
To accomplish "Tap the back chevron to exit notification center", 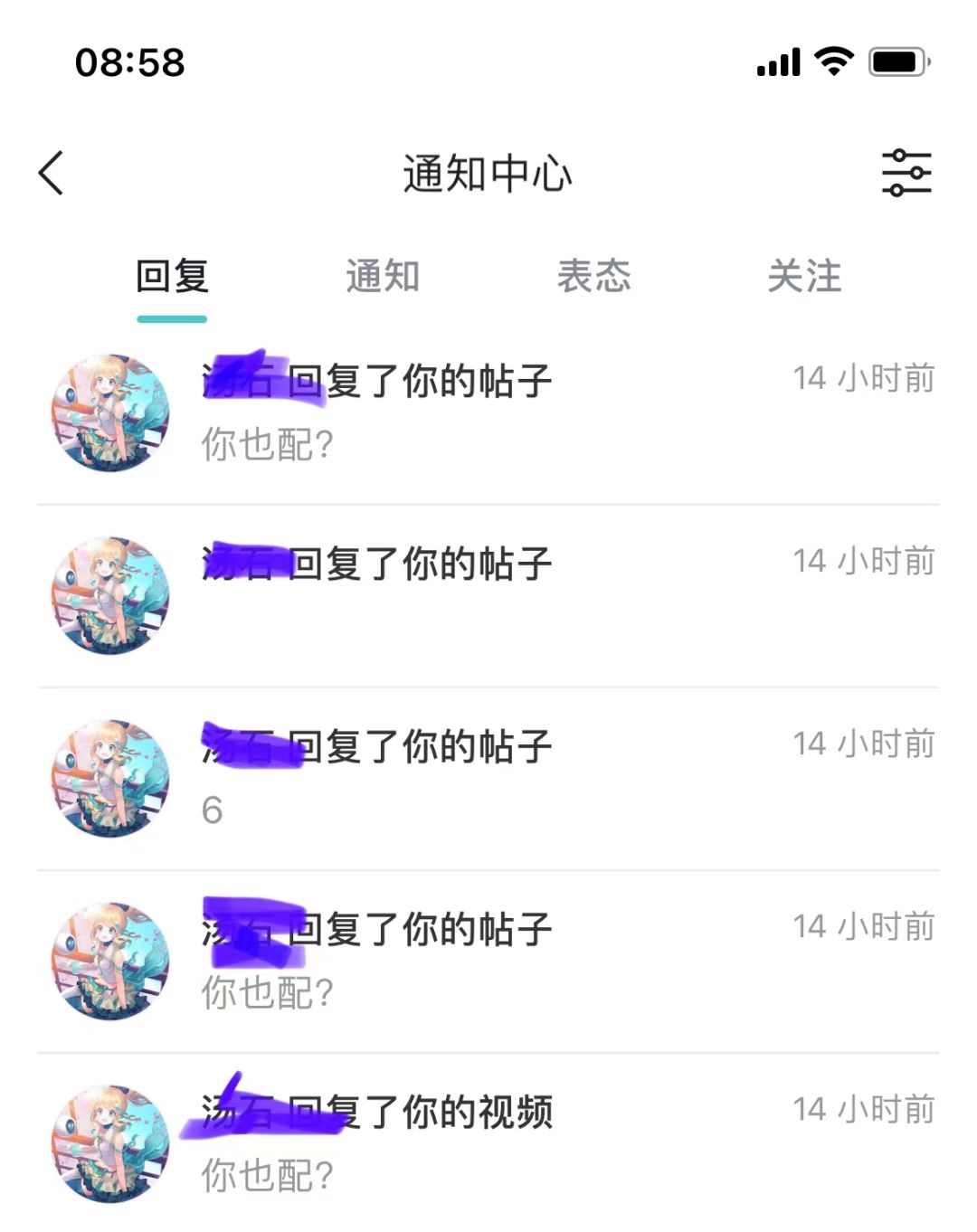I will pos(52,174).
